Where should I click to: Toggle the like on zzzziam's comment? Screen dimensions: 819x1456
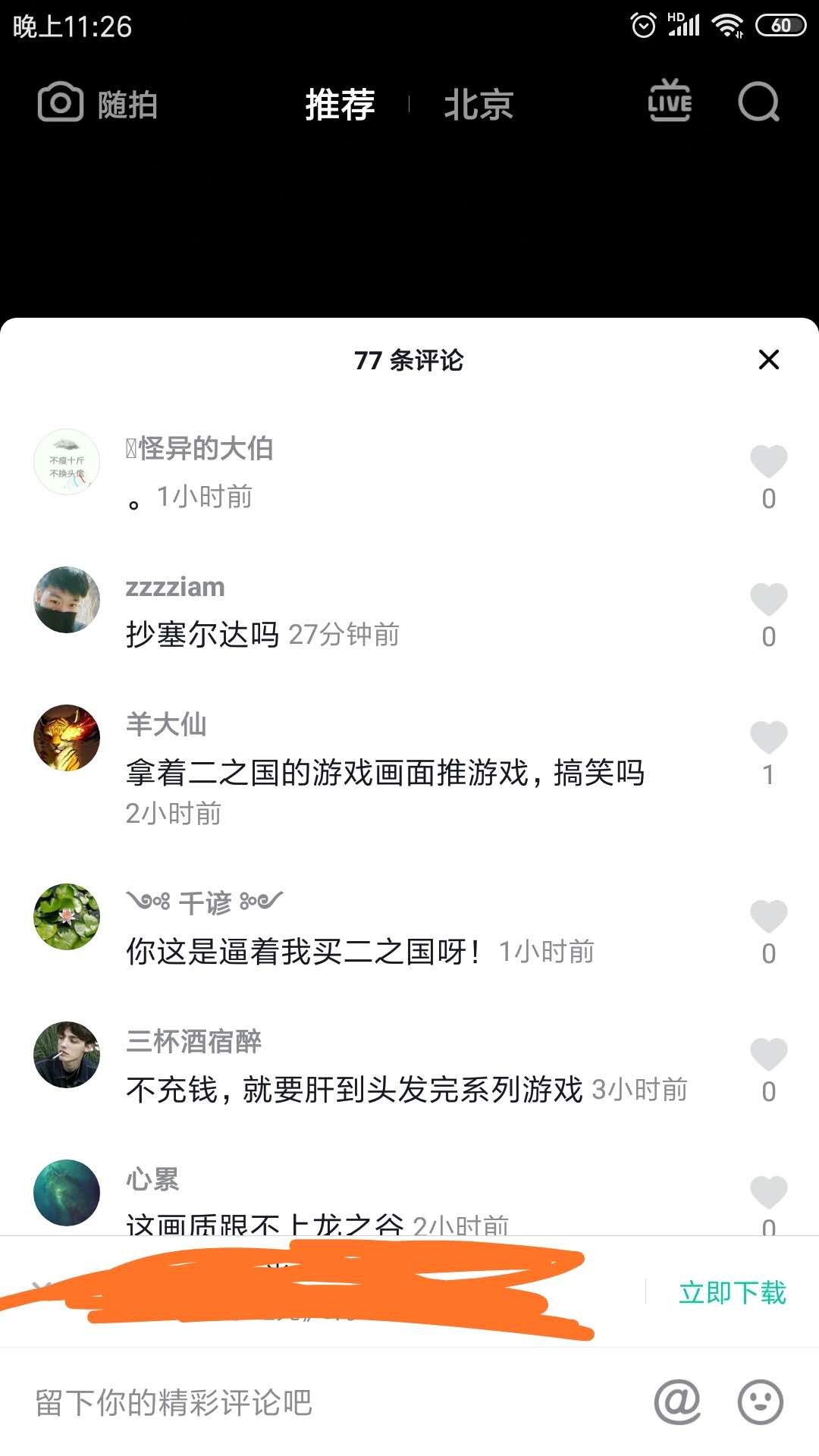pyautogui.click(x=769, y=599)
